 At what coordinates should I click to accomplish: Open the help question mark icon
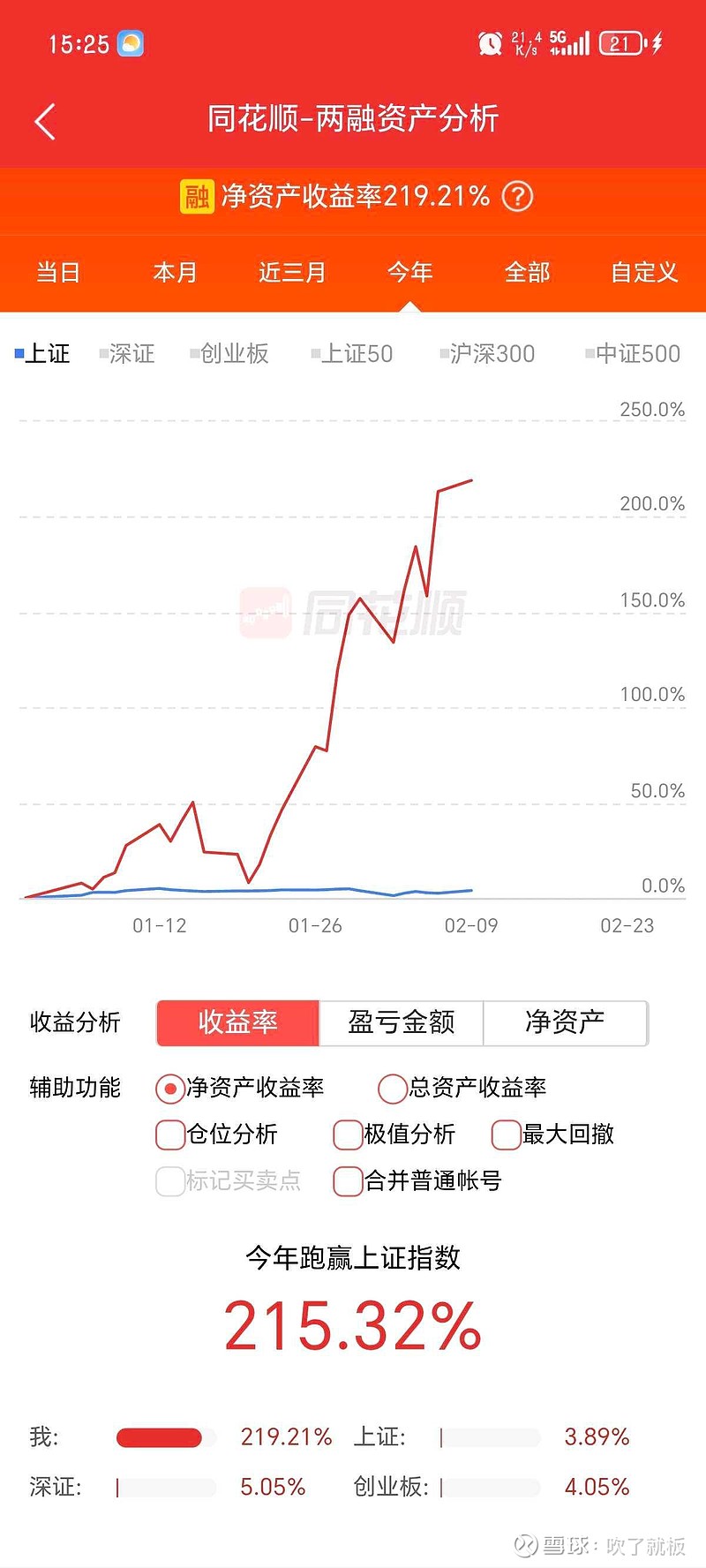point(517,197)
